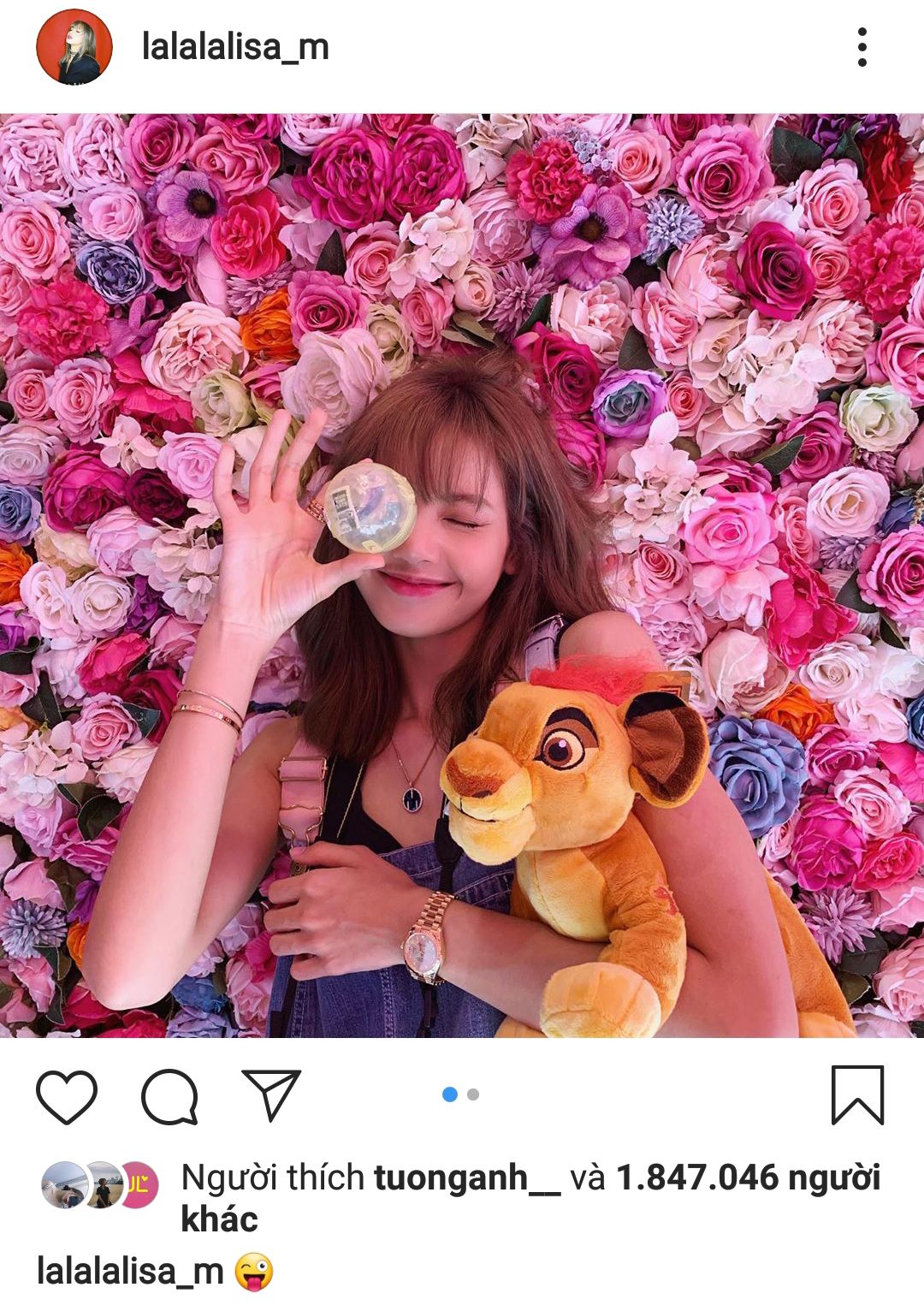This screenshot has height=1305, width=924.
Task: Open the comment bubble icon
Action: tap(169, 1095)
